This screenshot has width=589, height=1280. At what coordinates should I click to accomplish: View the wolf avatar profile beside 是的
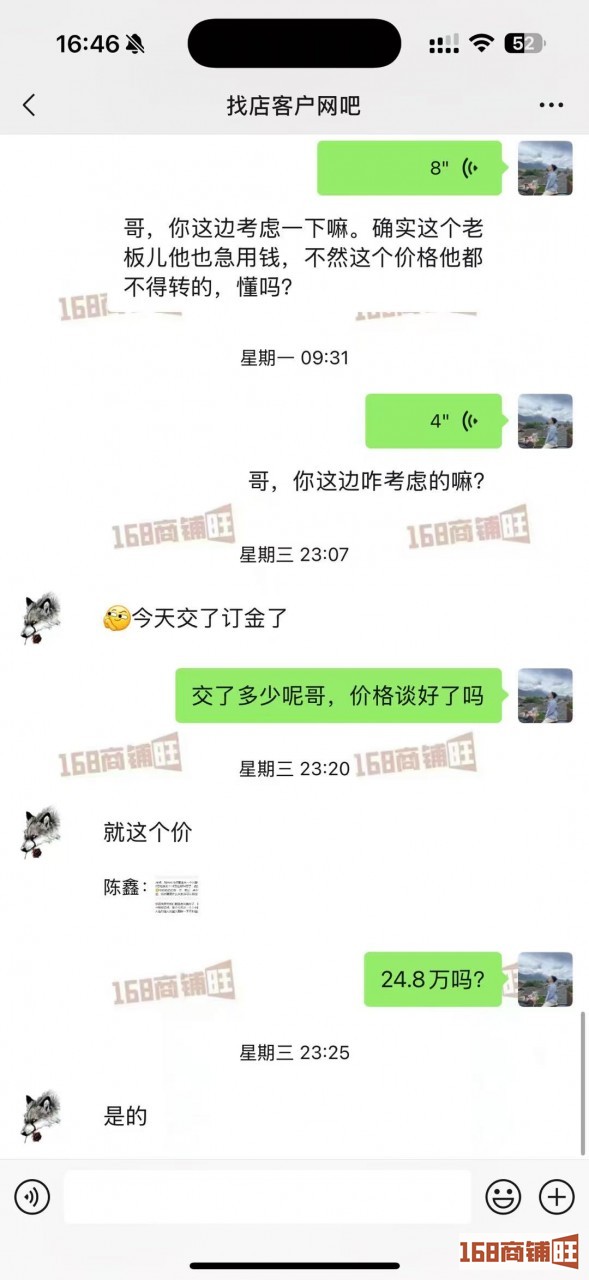point(41,1117)
